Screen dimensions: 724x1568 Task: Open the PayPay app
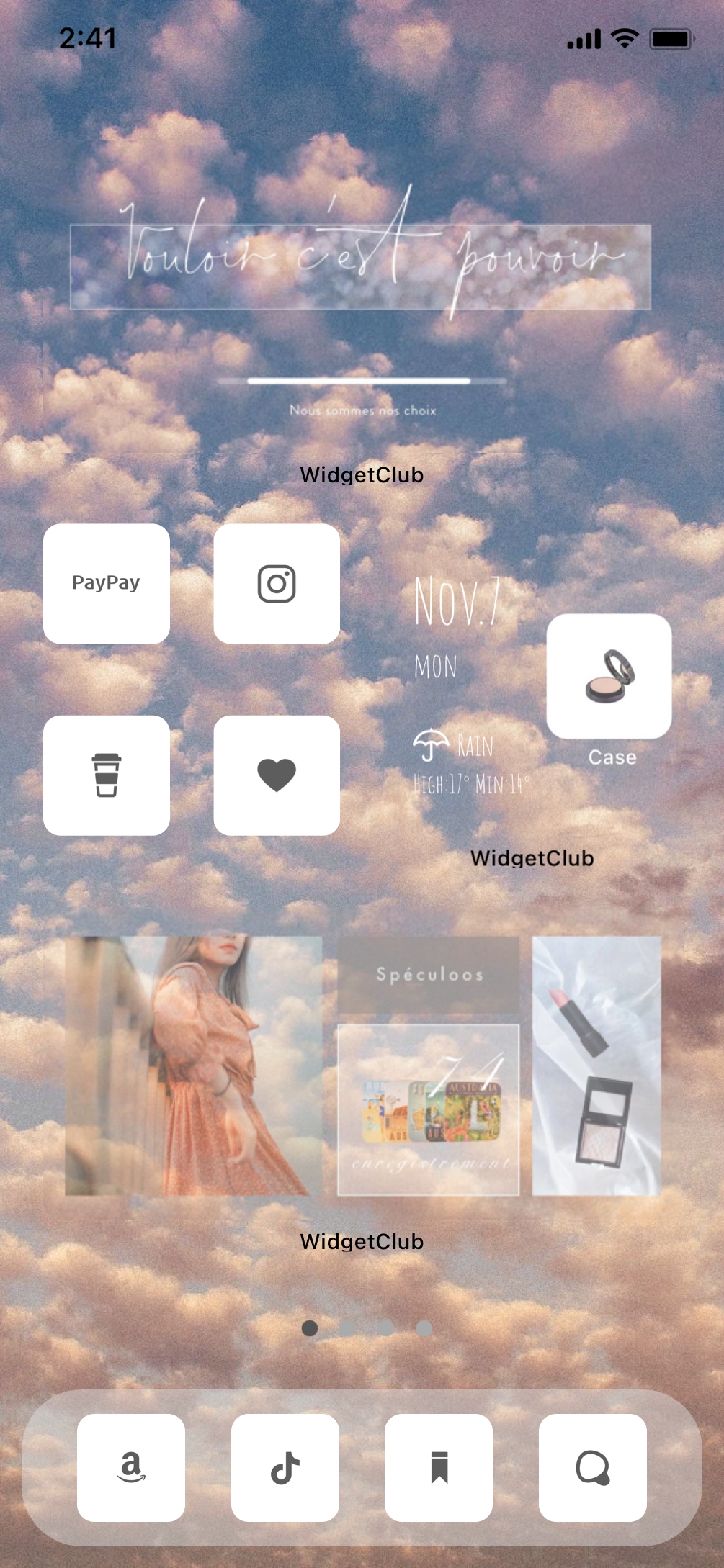(x=107, y=583)
